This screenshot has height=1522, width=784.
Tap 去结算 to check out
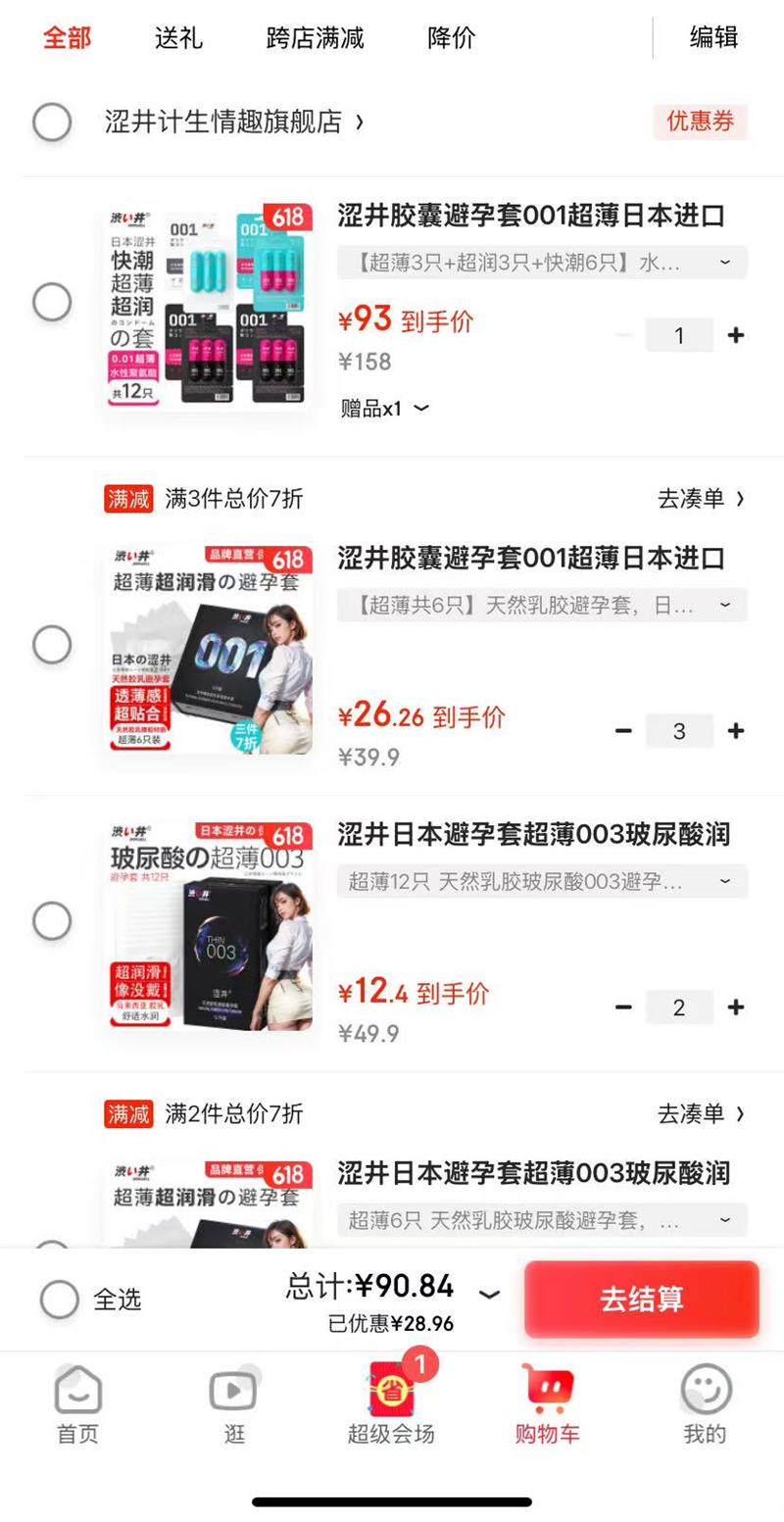click(x=641, y=1300)
